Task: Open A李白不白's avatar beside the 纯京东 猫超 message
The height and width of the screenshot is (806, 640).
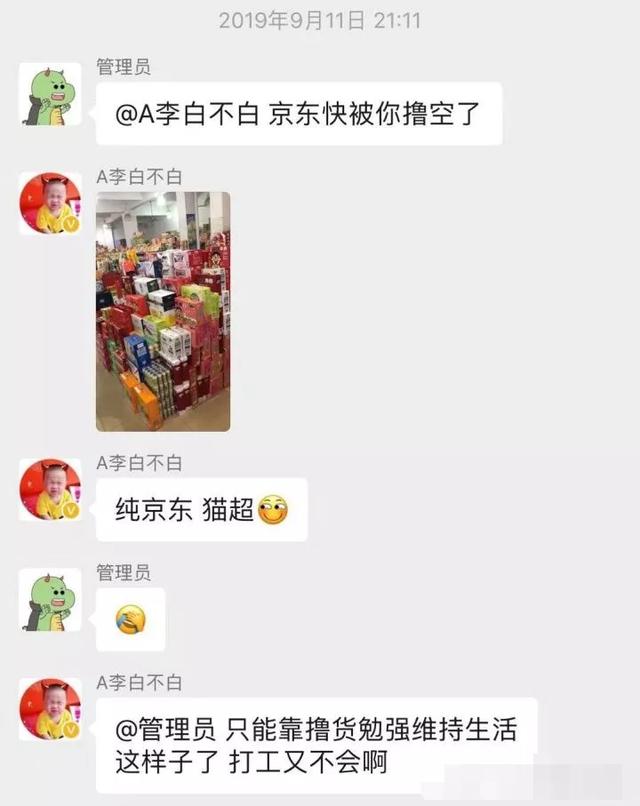Action: point(51,490)
